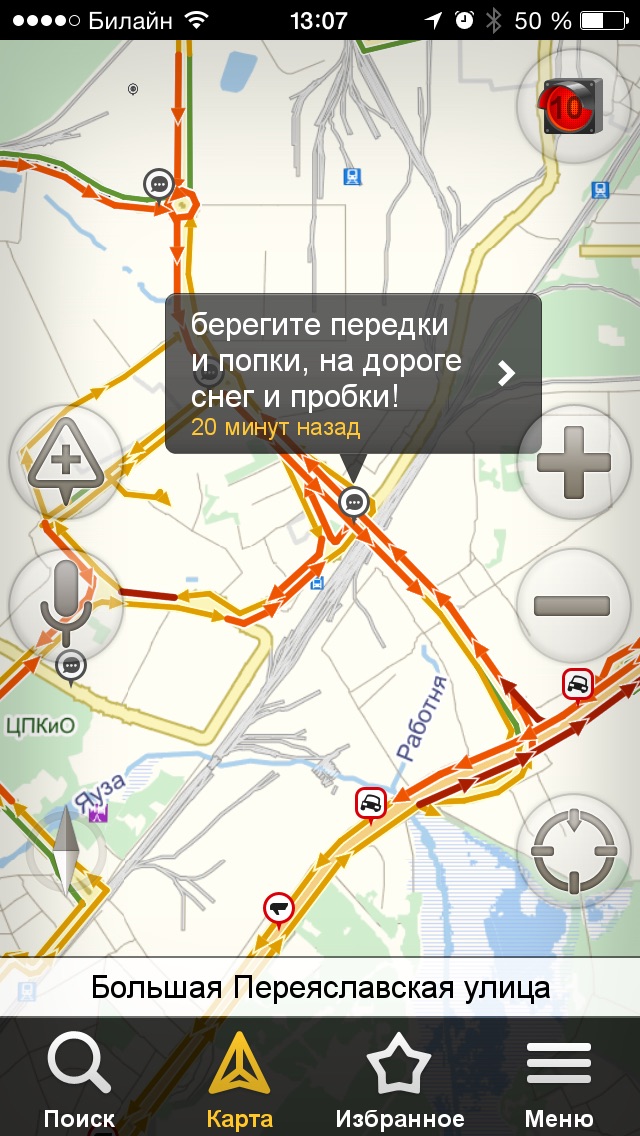Tap the camera marker on the road
Screen dimensions: 640x1136
[x=278, y=909]
